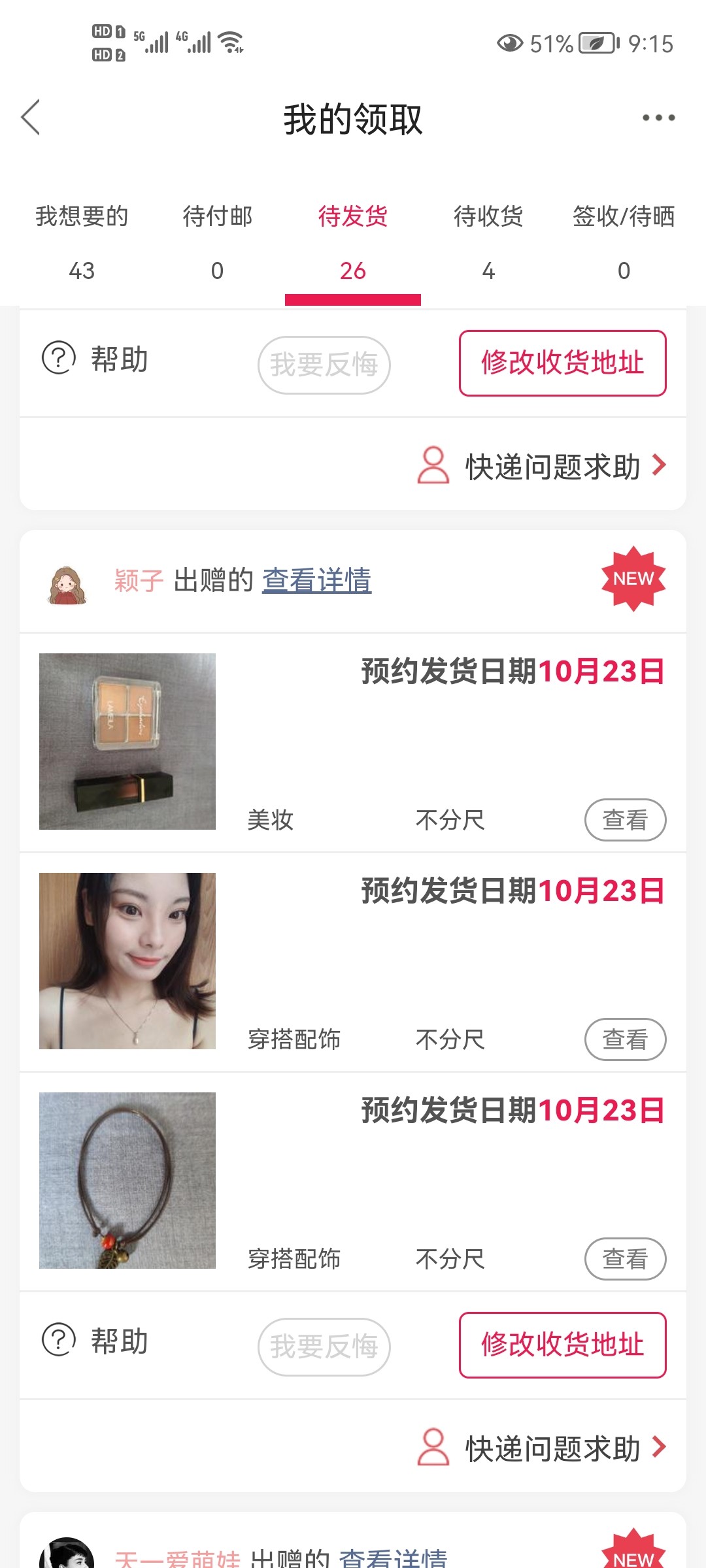
Task: Tap 我要反悔 below the bracelet item
Action: [x=324, y=1347]
